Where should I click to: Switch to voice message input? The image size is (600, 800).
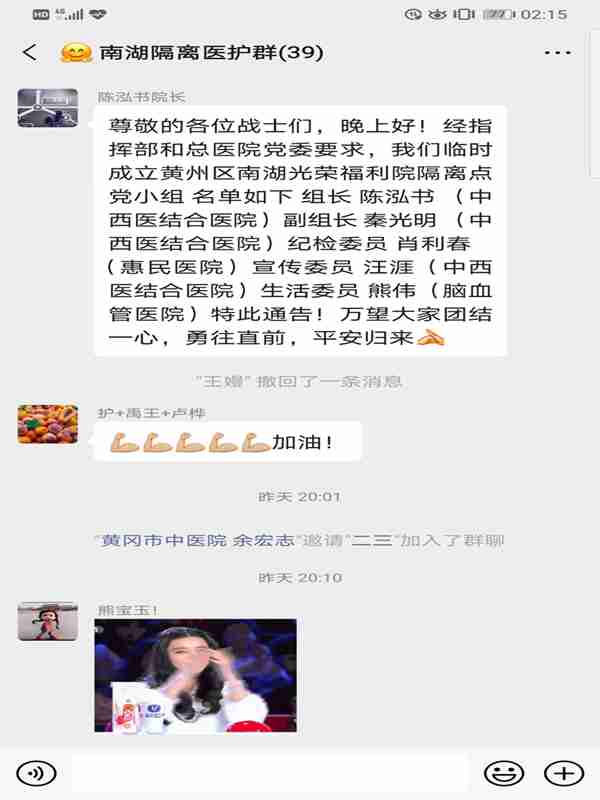(36, 773)
